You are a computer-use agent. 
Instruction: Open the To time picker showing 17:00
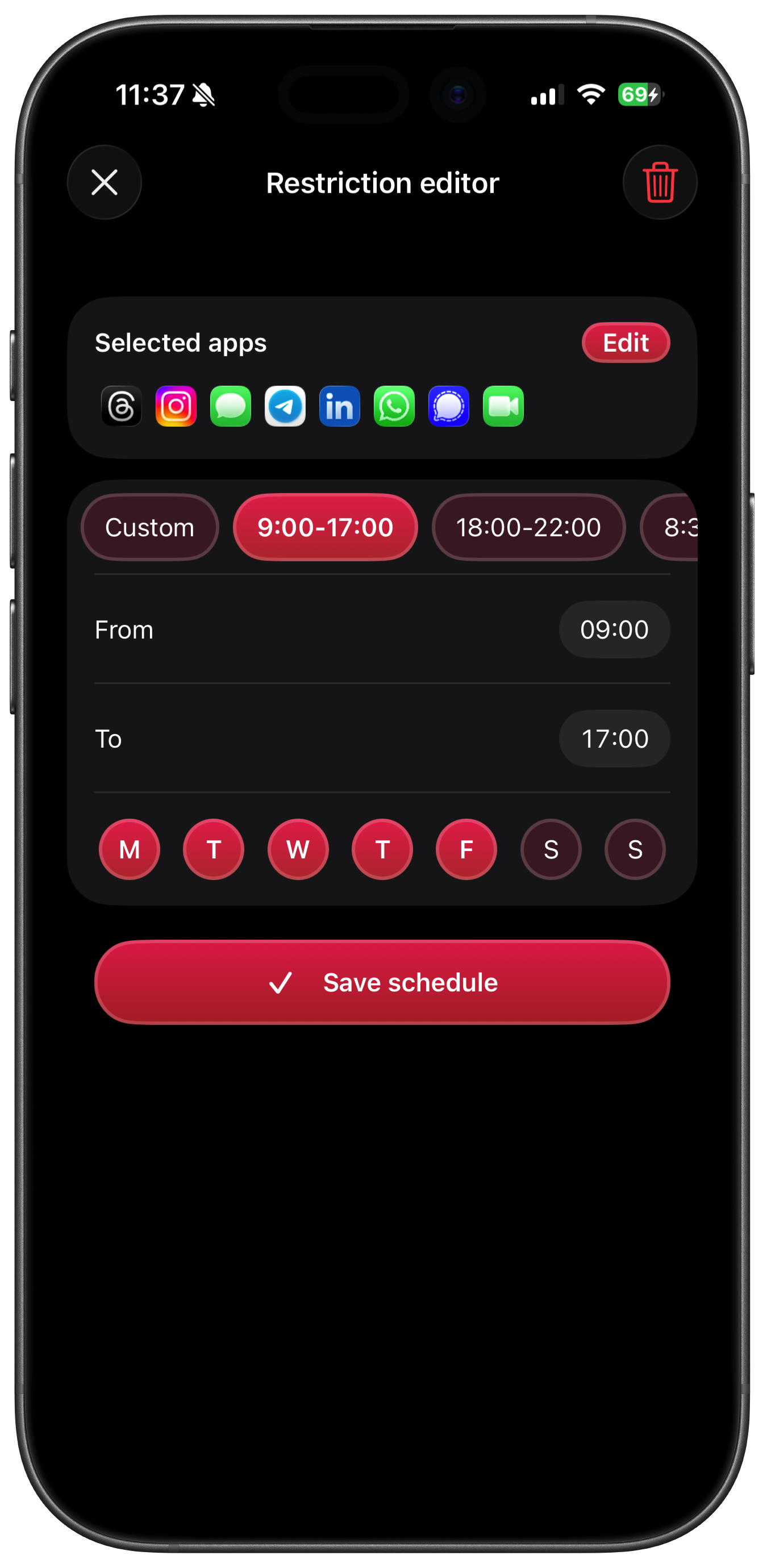pyautogui.click(x=614, y=739)
